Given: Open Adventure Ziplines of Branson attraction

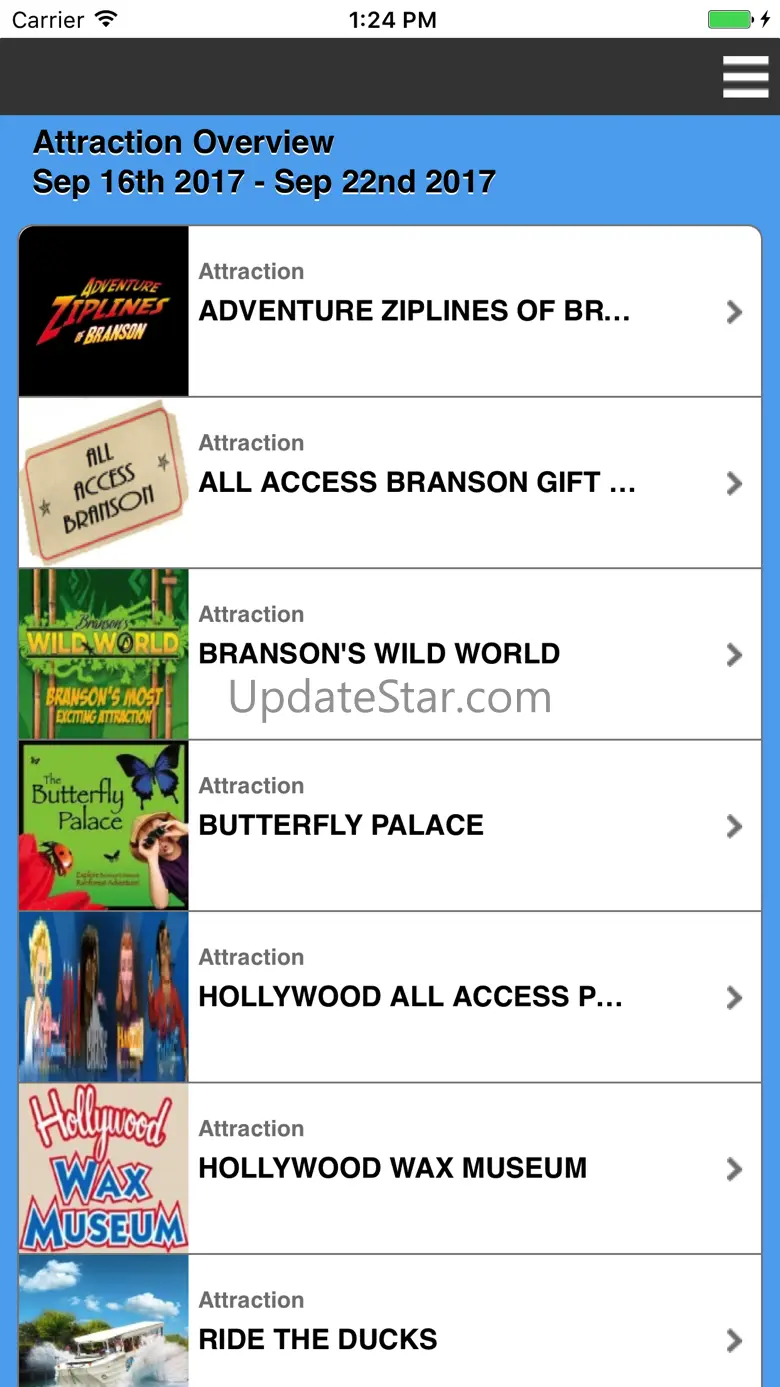Looking at the screenshot, I should coord(414,311).
